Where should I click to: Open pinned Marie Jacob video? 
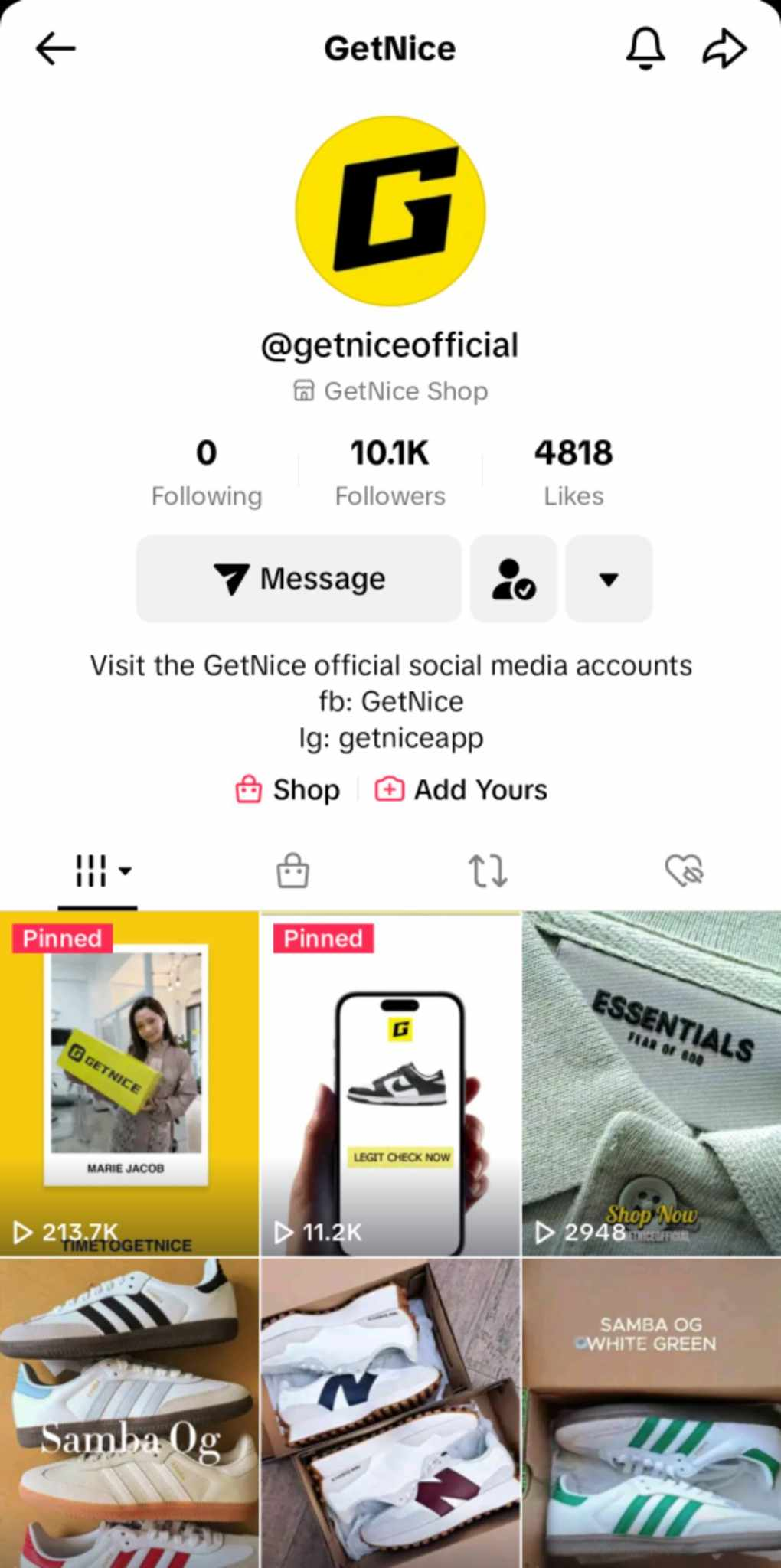pyautogui.click(x=129, y=1083)
